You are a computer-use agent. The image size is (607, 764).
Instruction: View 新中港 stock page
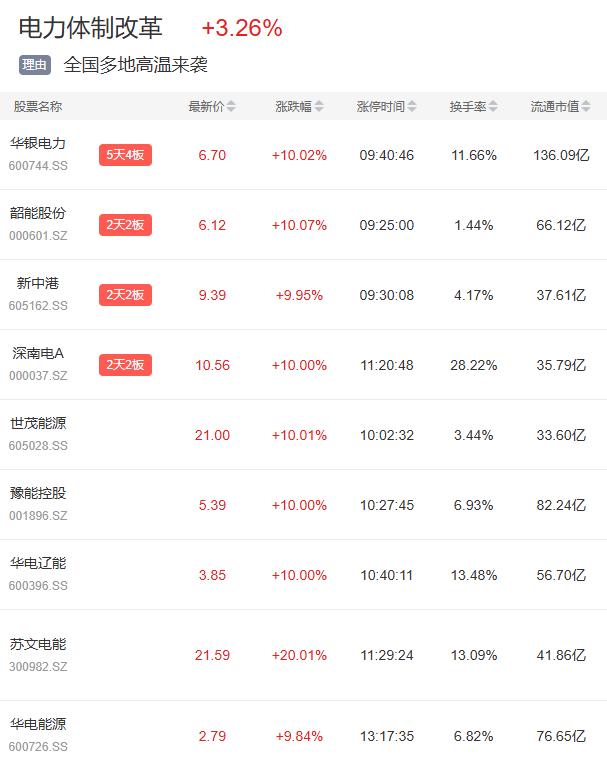click(38, 283)
